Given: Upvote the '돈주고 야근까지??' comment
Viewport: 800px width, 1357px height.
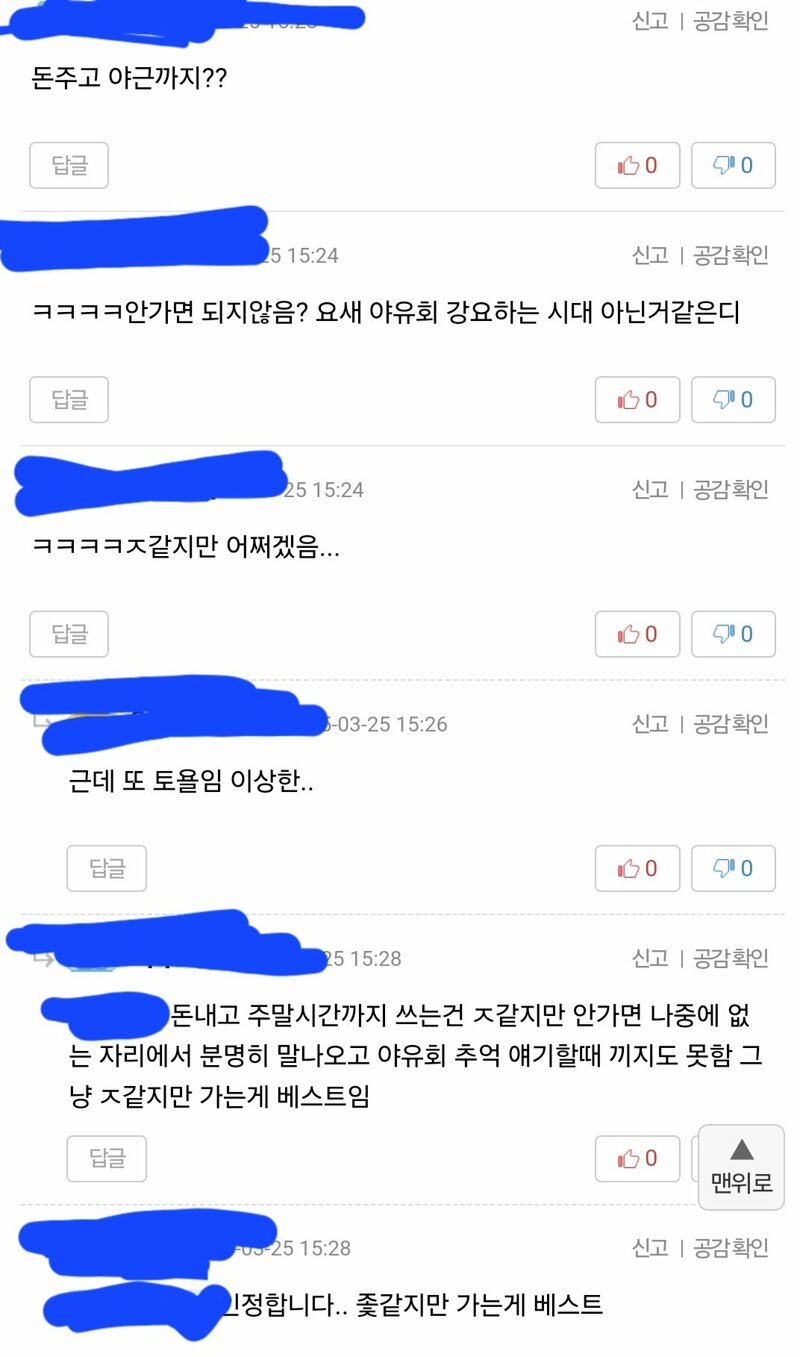Looking at the screenshot, I should [x=637, y=166].
